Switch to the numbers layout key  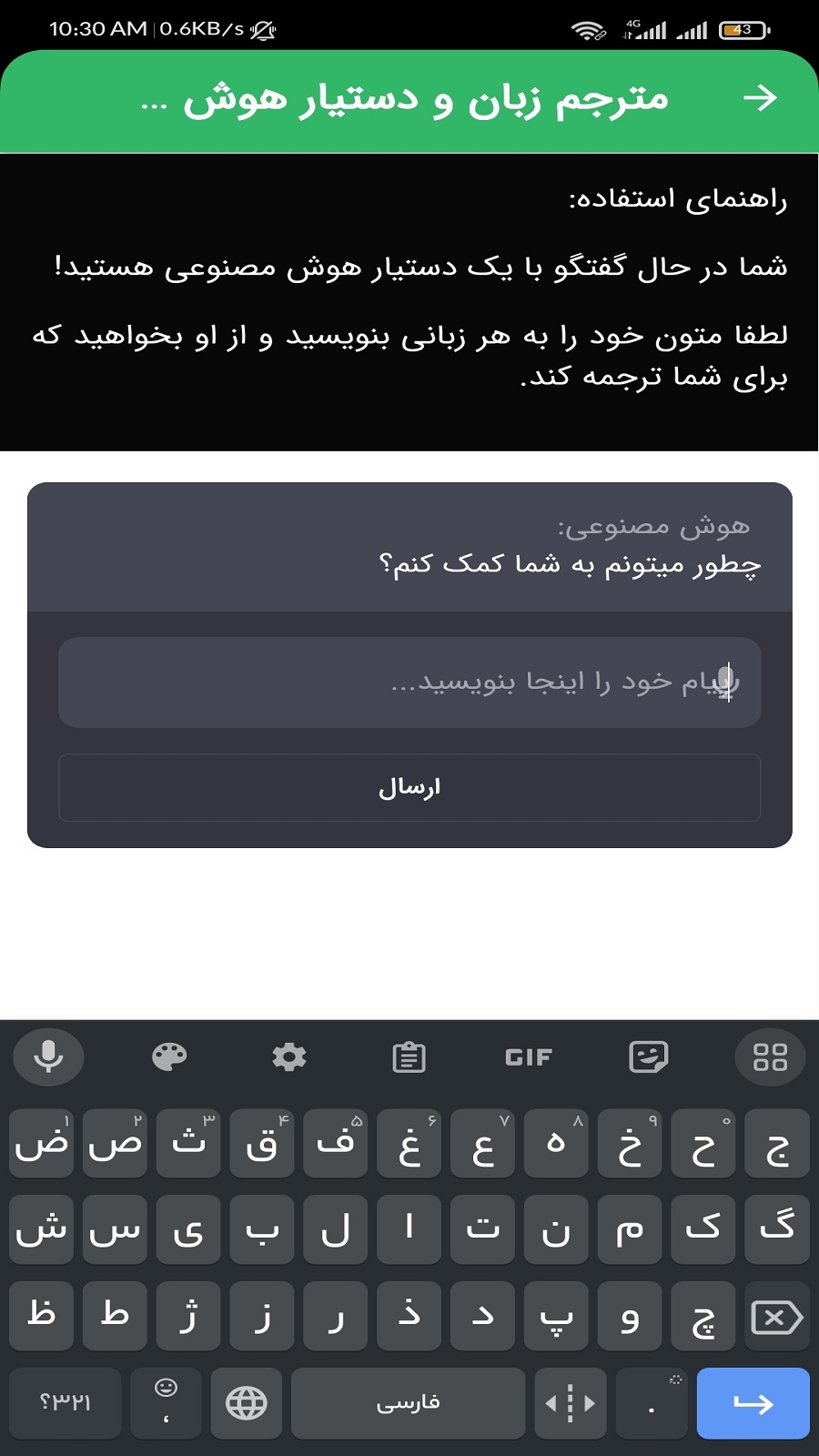64,1403
